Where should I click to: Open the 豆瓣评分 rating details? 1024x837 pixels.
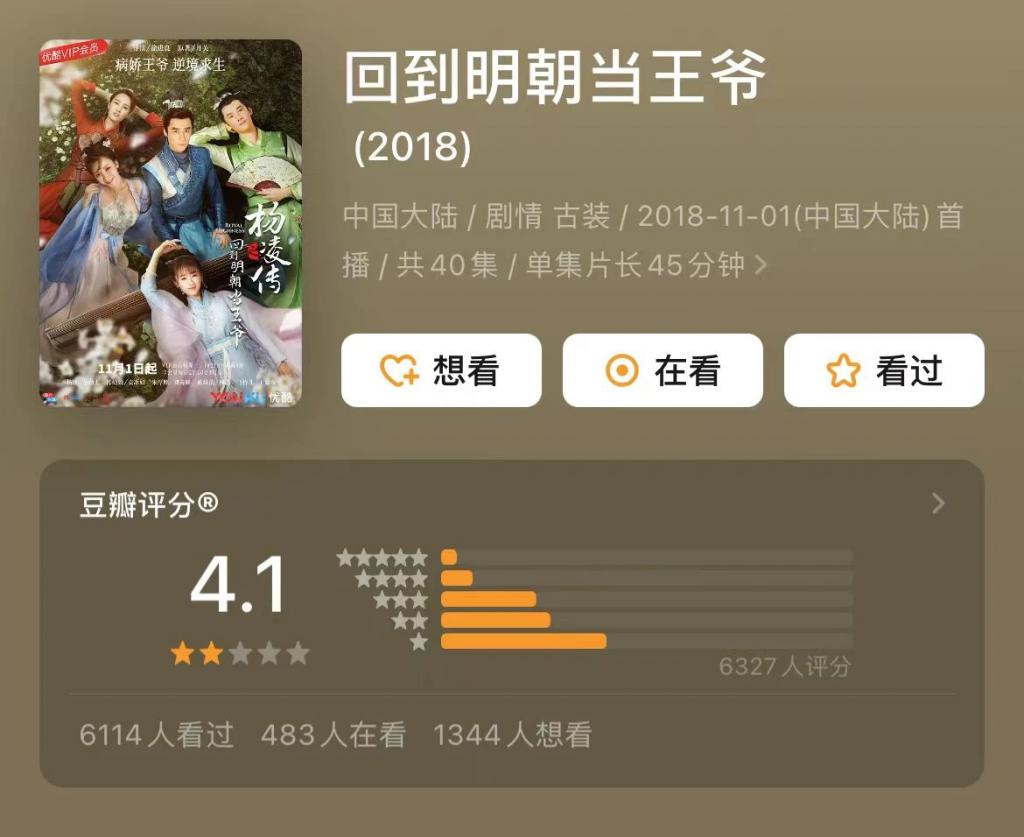pos(937,503)
